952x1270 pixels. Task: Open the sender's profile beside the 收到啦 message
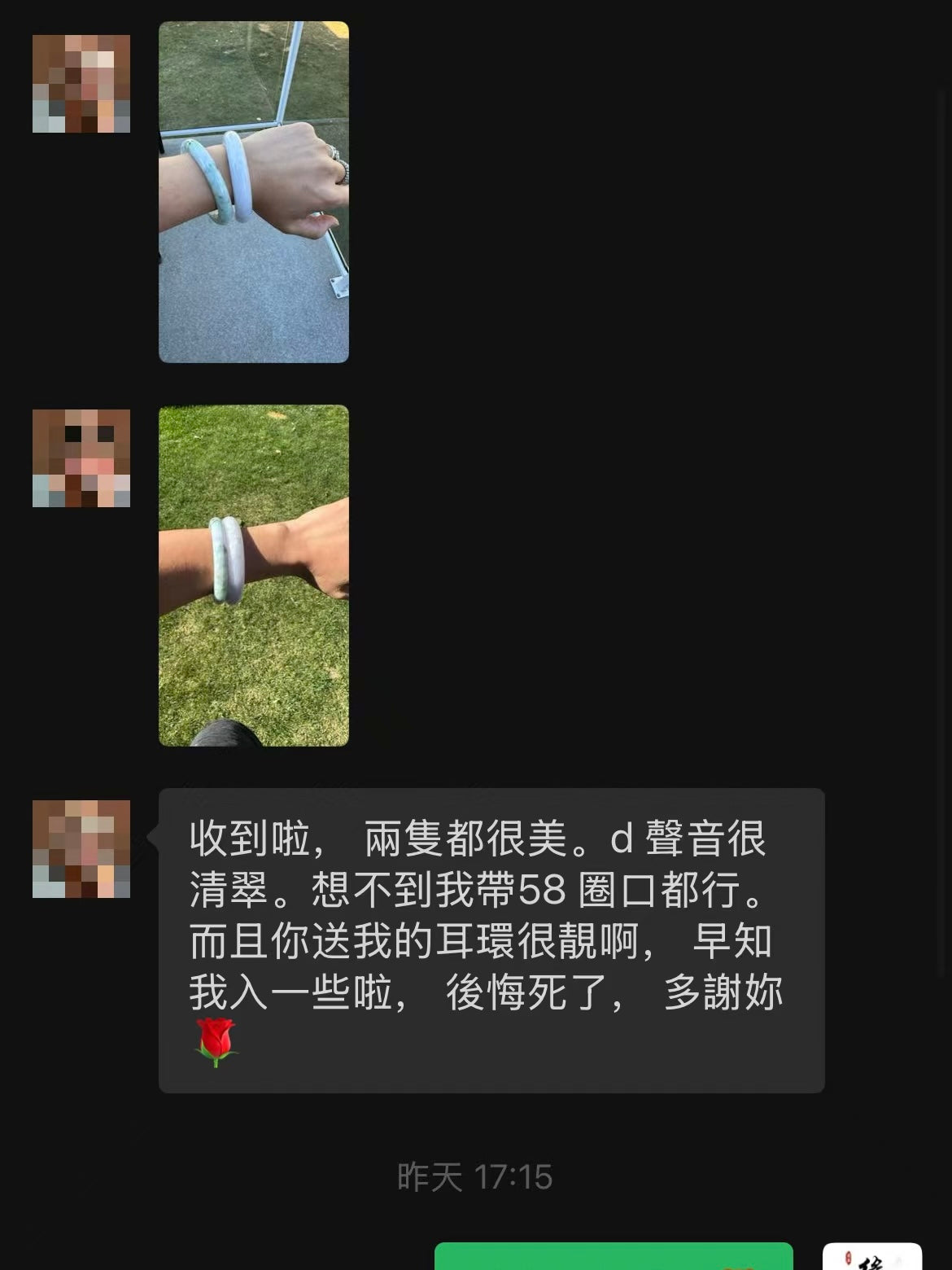[81, 849]
